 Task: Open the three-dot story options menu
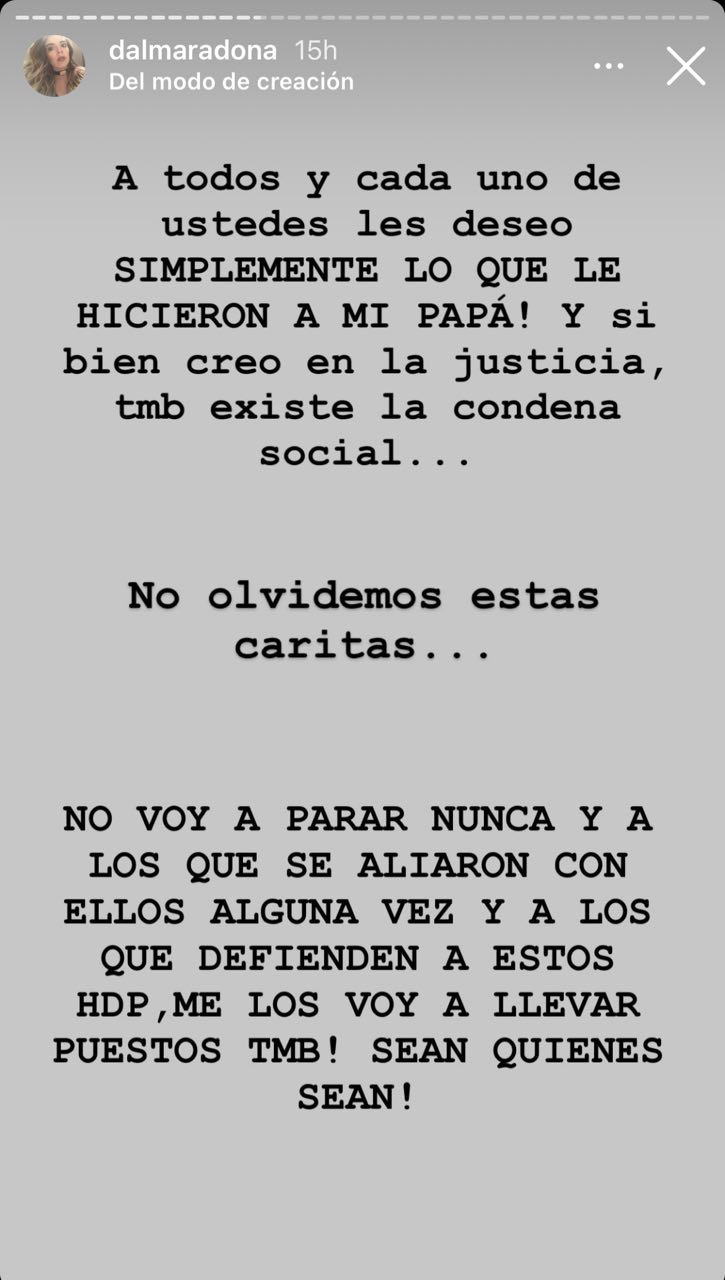608,66
